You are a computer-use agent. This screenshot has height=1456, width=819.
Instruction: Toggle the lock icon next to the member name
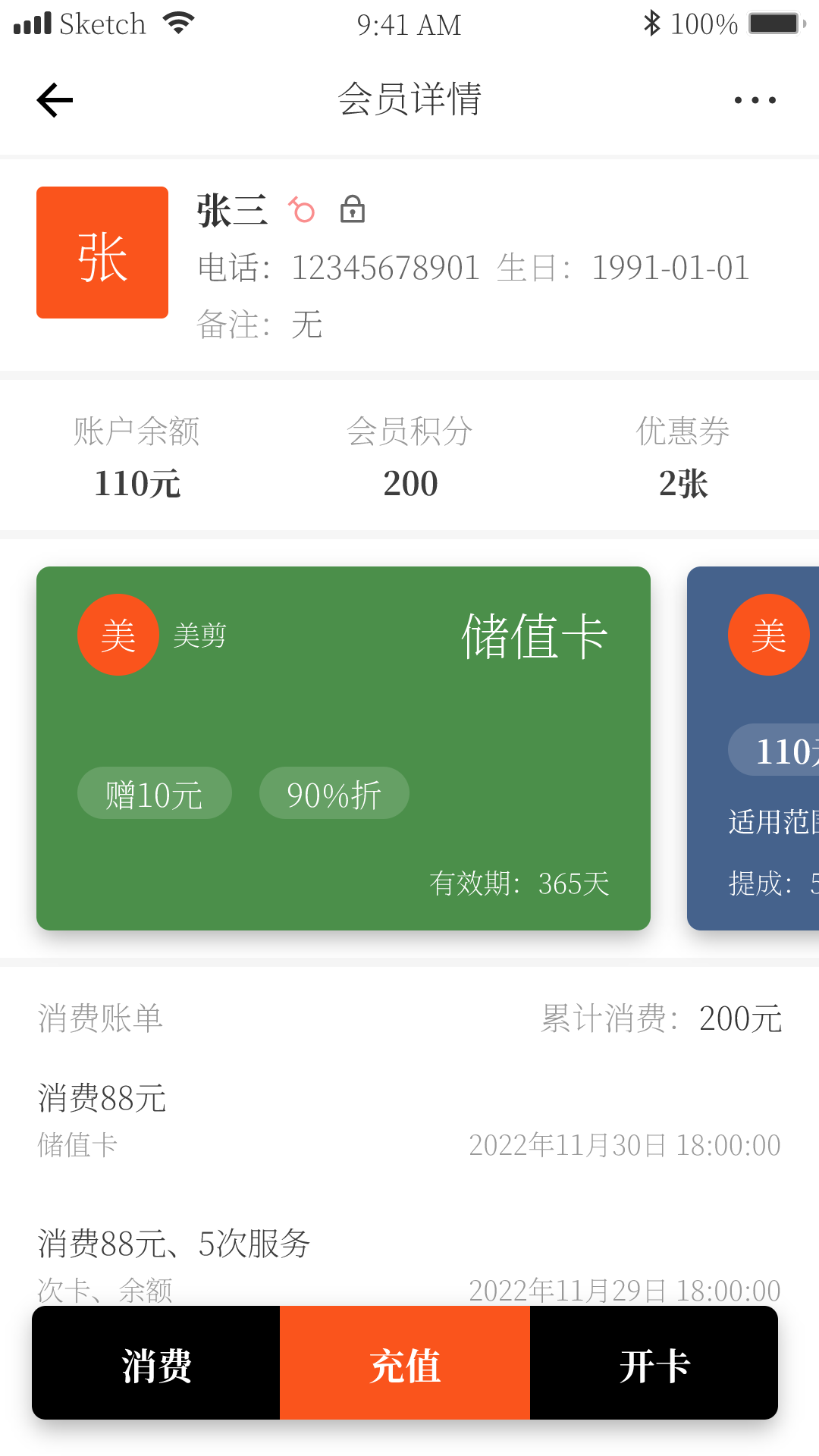click(353, 209)
